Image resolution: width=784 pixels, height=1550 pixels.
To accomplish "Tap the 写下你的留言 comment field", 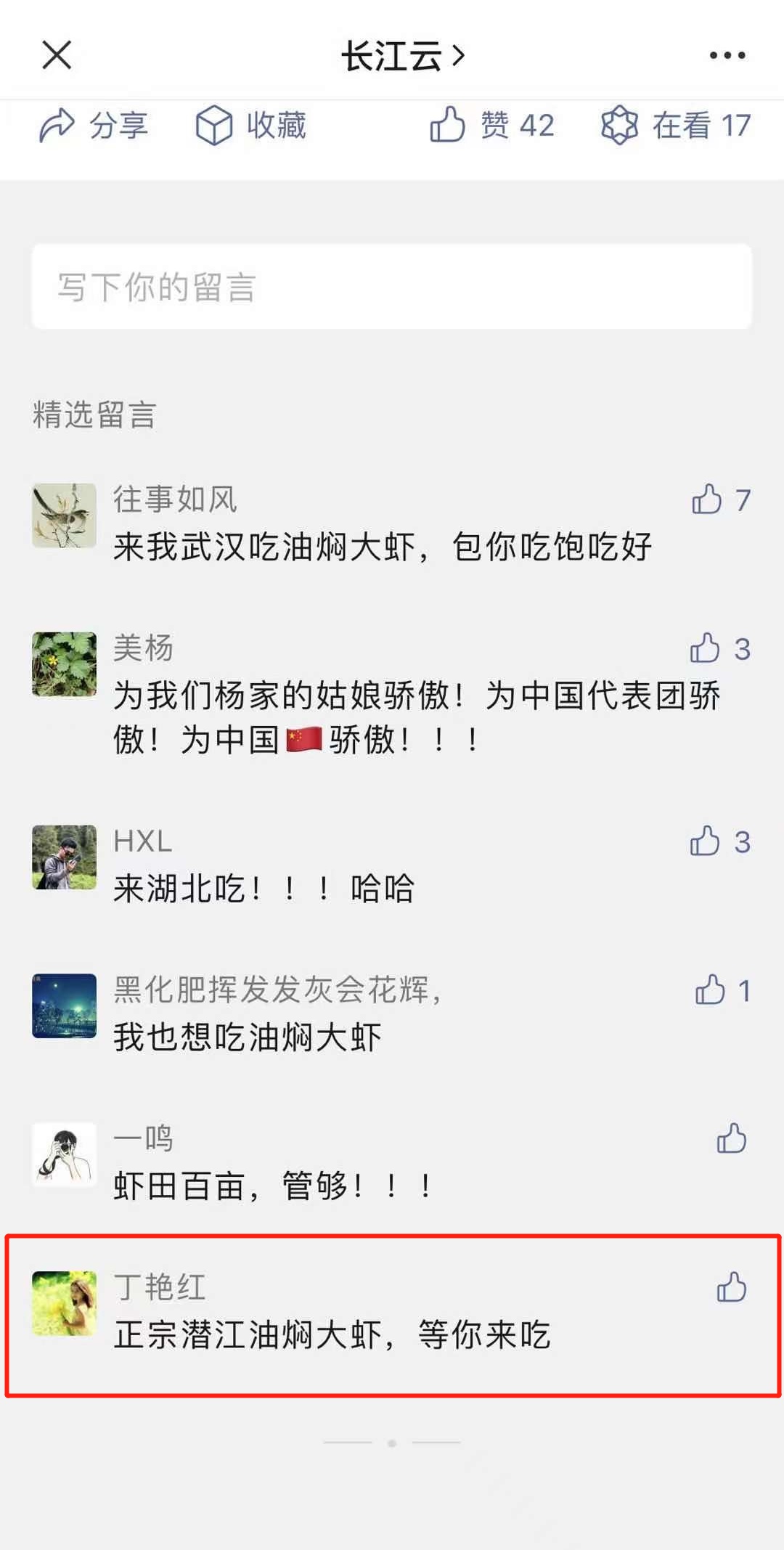I will click(392, 287).
